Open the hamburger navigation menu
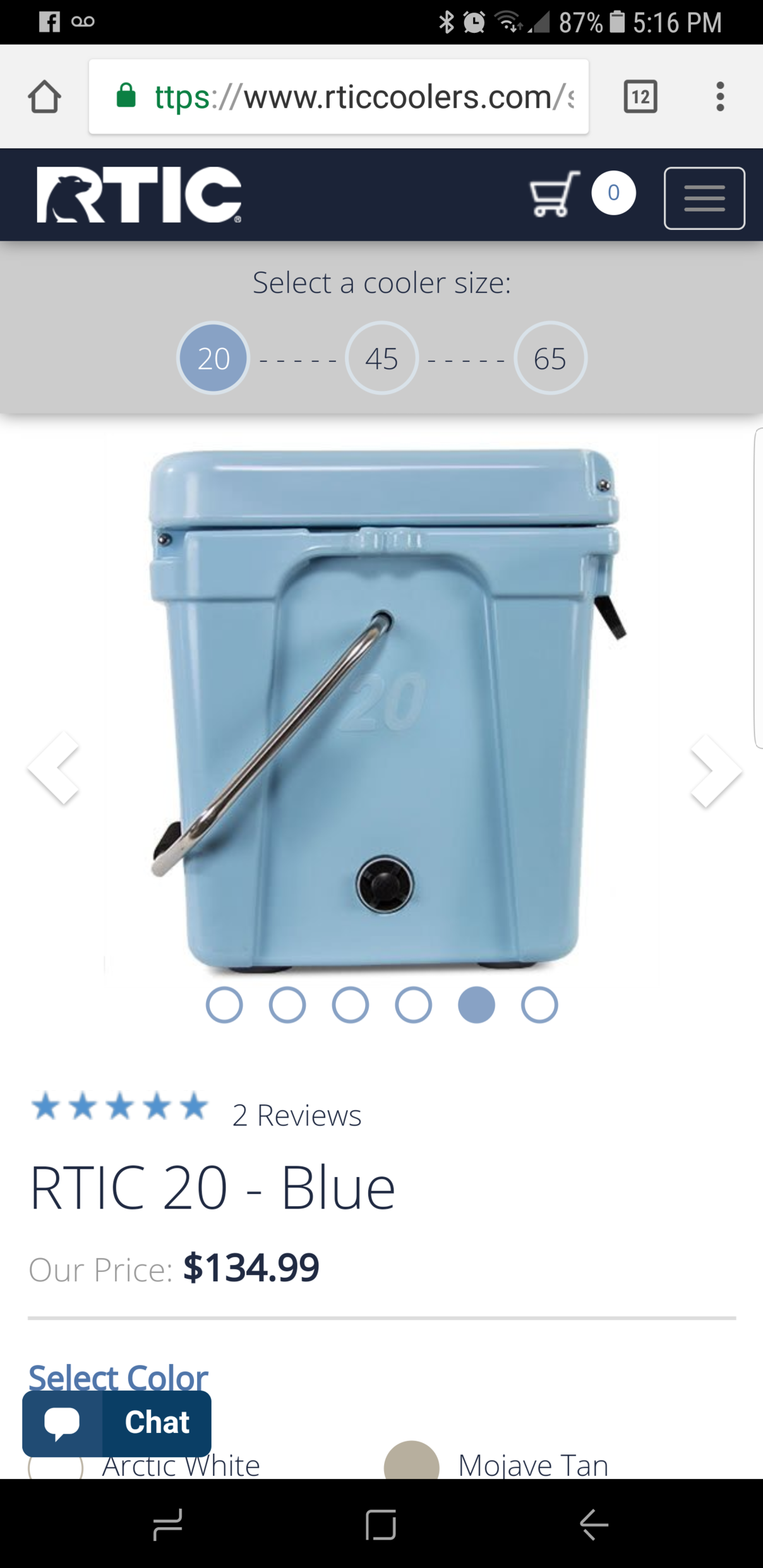The width and height of the screenshot is (763, 1568). pos(704,198)
